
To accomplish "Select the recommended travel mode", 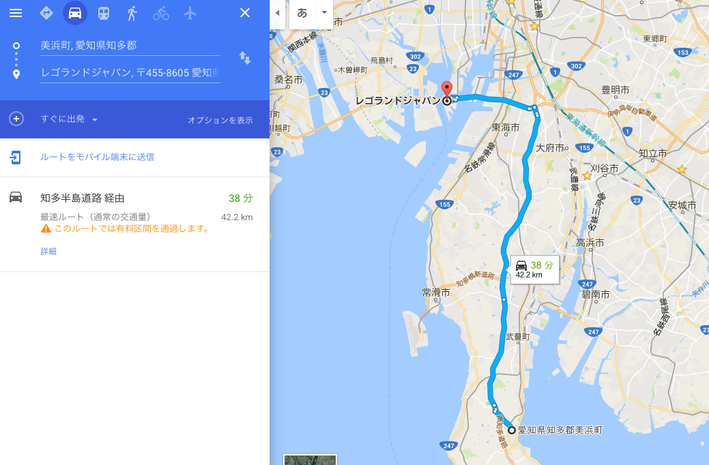I will click(46, 13).
